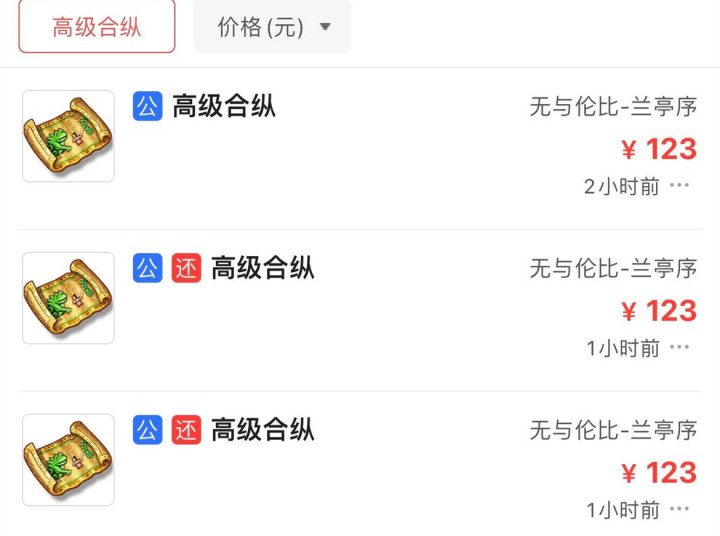The width and height of the screenshot is (720, 536).
Task: Open more options on the 2小时前 listing
Action: pos(680,185)
